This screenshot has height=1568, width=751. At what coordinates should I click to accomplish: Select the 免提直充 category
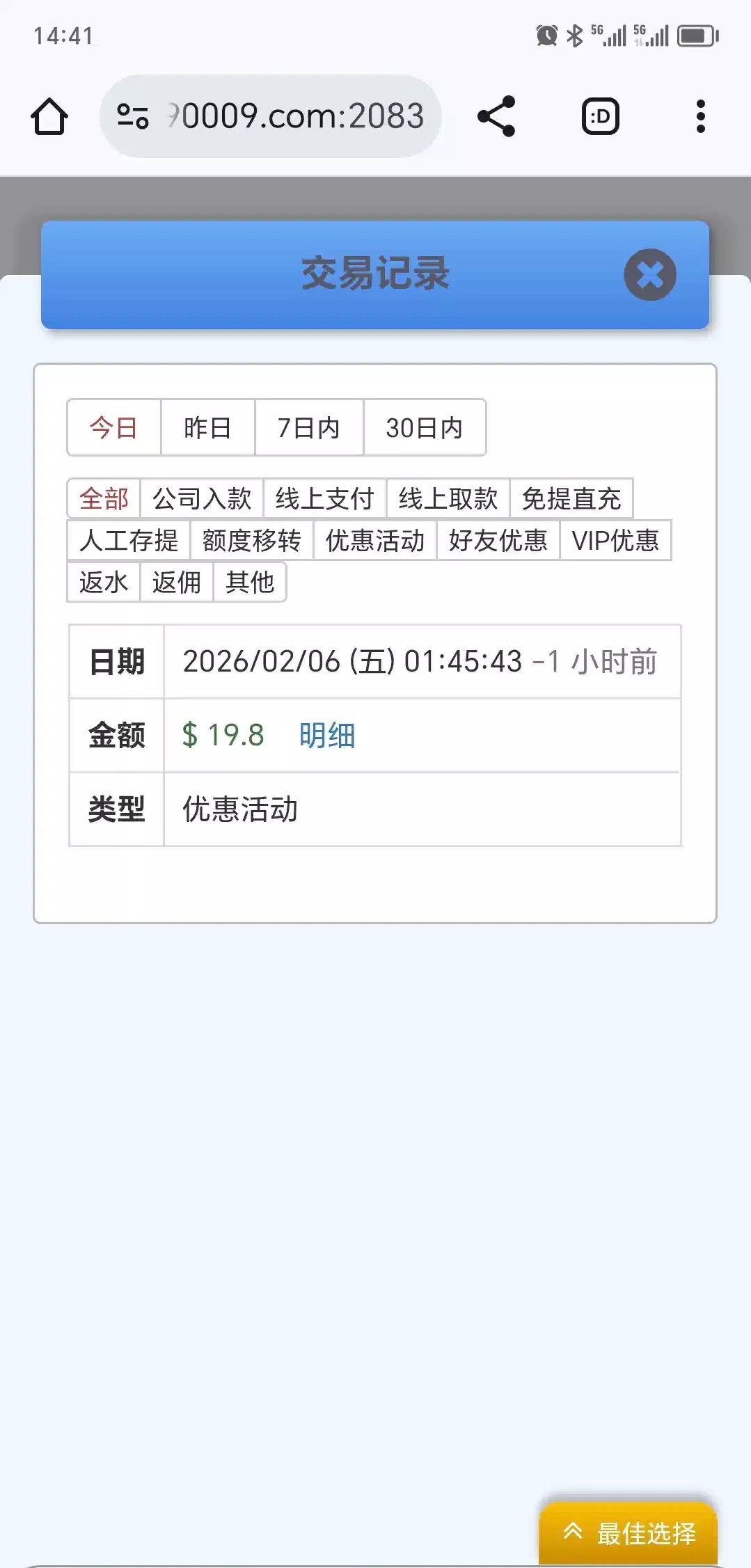(x=571, y=498)
